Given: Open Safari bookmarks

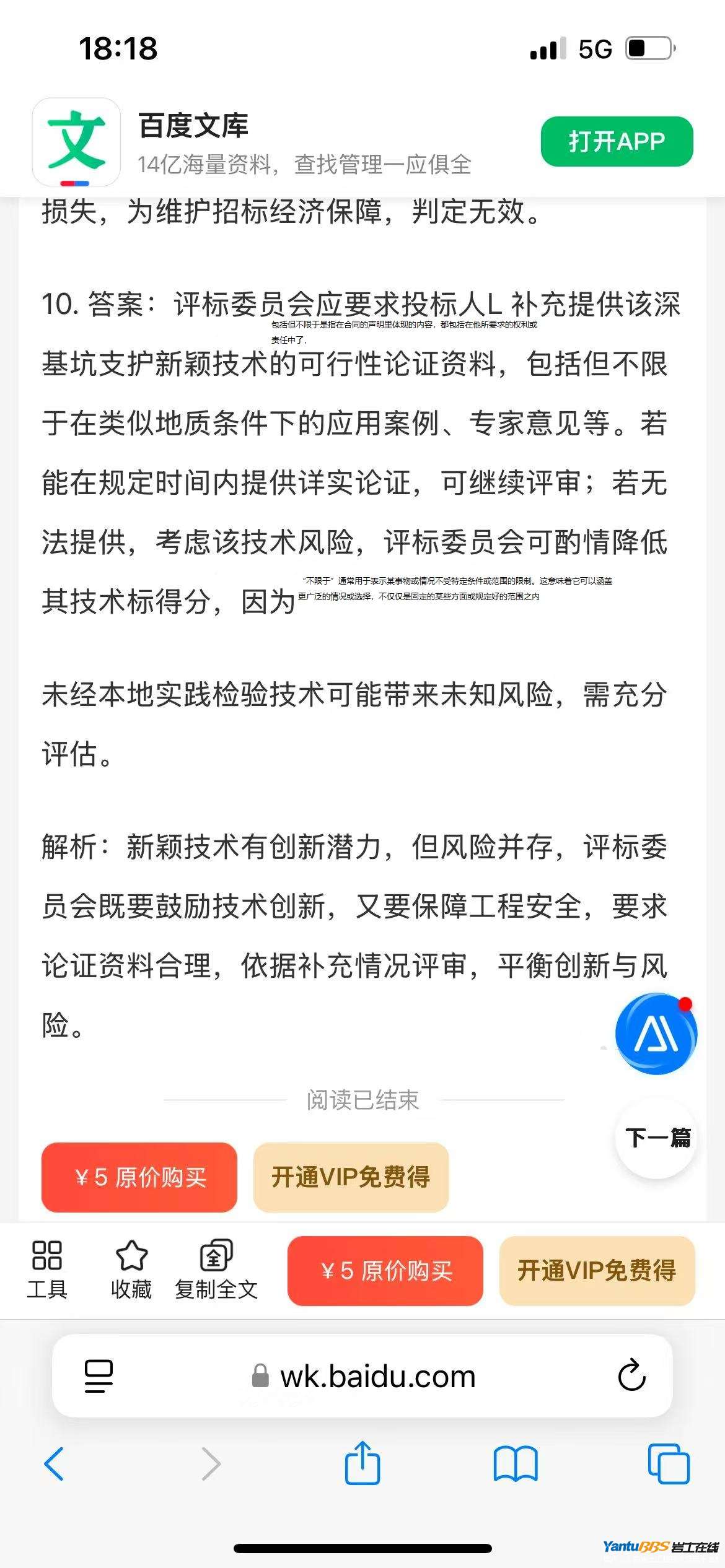Looking at the screenshot, I should (516, 1464).
